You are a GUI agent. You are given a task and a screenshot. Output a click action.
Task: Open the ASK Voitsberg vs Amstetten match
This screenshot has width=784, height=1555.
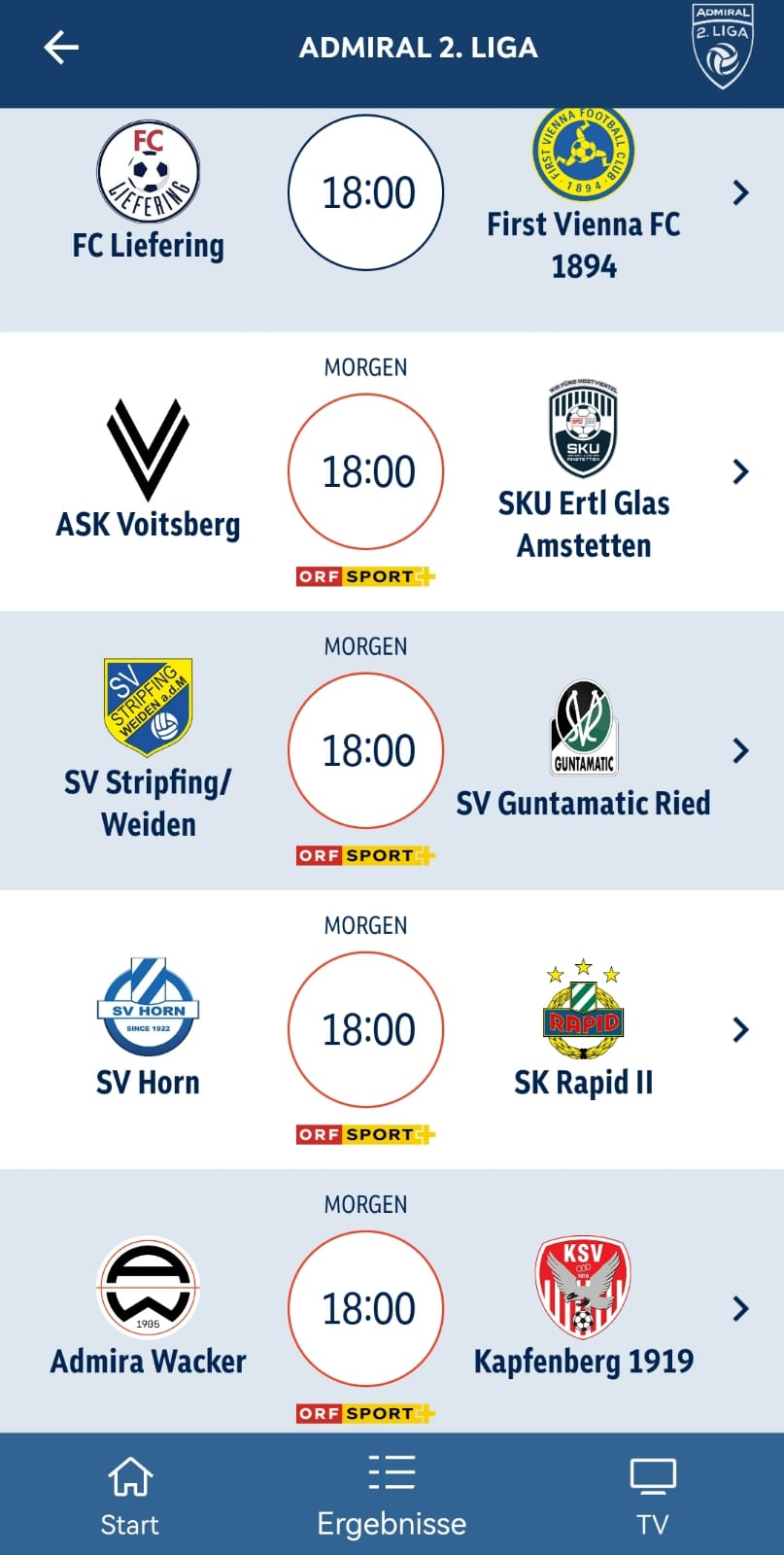coord(392,471)
